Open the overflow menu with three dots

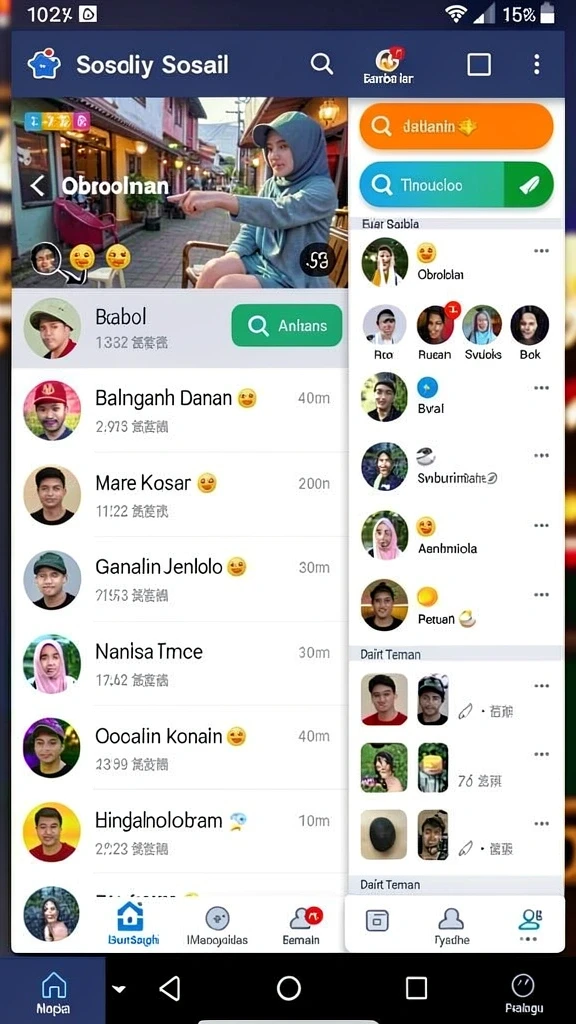pyautogui.click(x=536, y=65)
